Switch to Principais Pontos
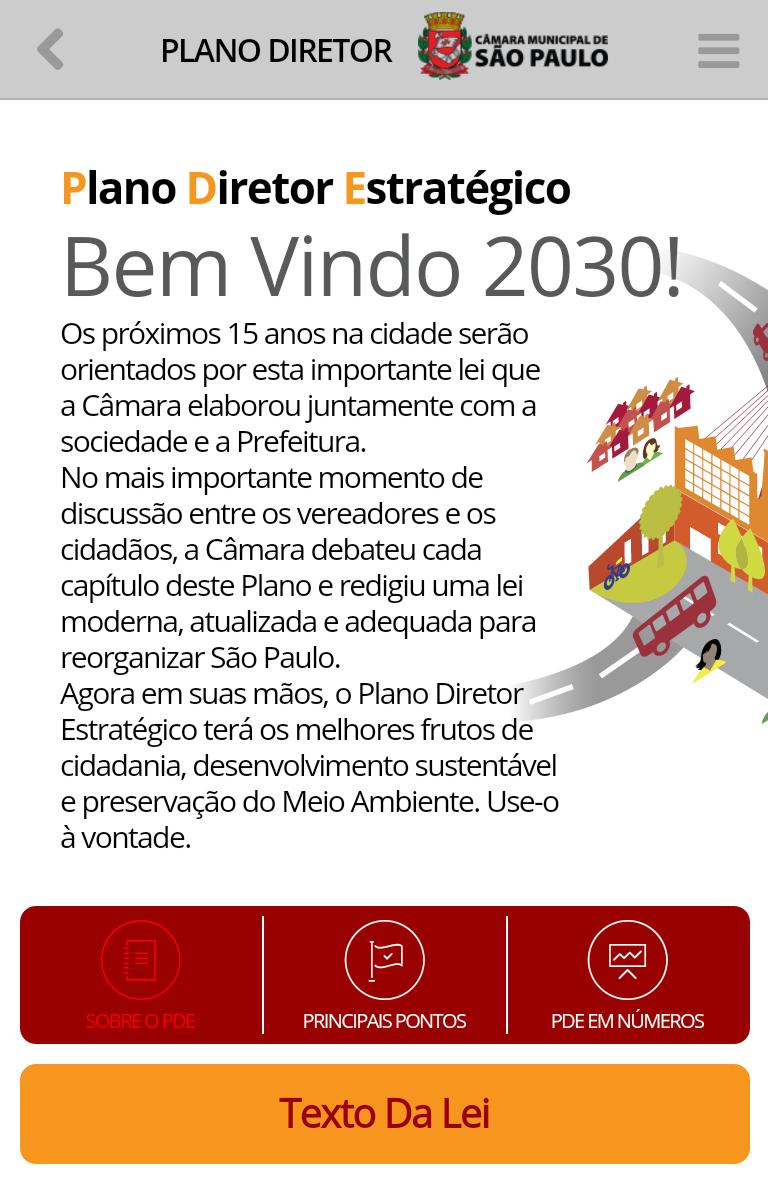This screenshot has height=1184, width=768. click(x=385, y=975)
